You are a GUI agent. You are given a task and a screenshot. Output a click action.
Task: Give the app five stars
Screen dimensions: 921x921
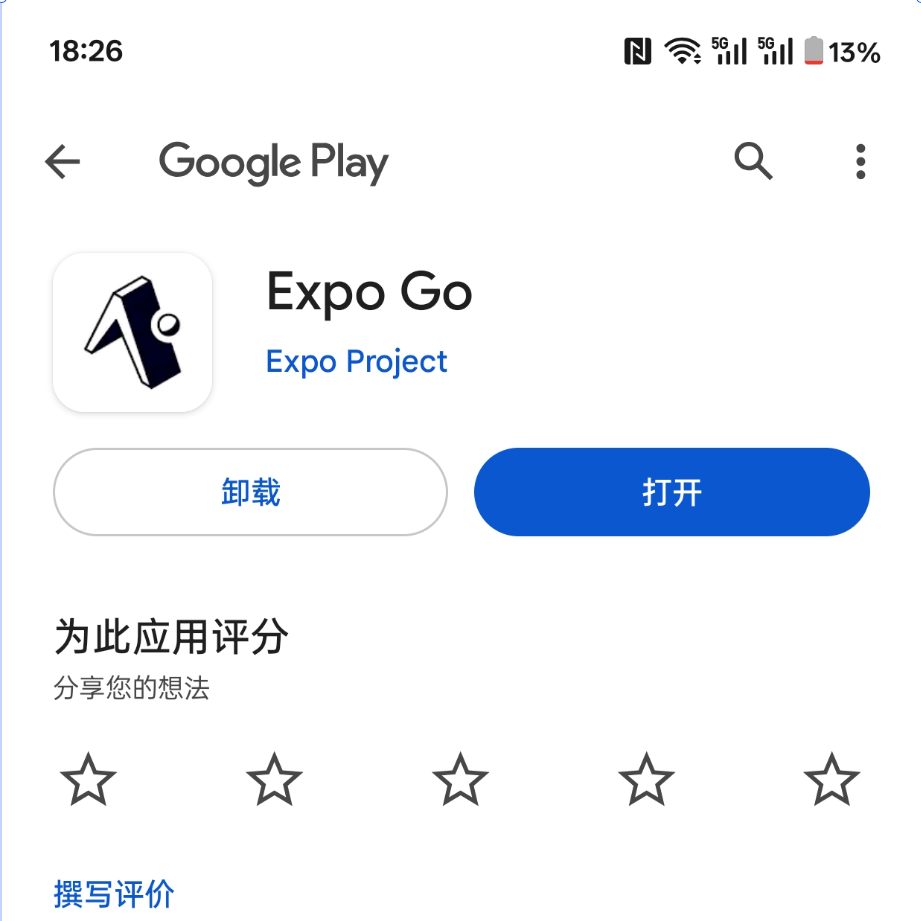point(832,780)
